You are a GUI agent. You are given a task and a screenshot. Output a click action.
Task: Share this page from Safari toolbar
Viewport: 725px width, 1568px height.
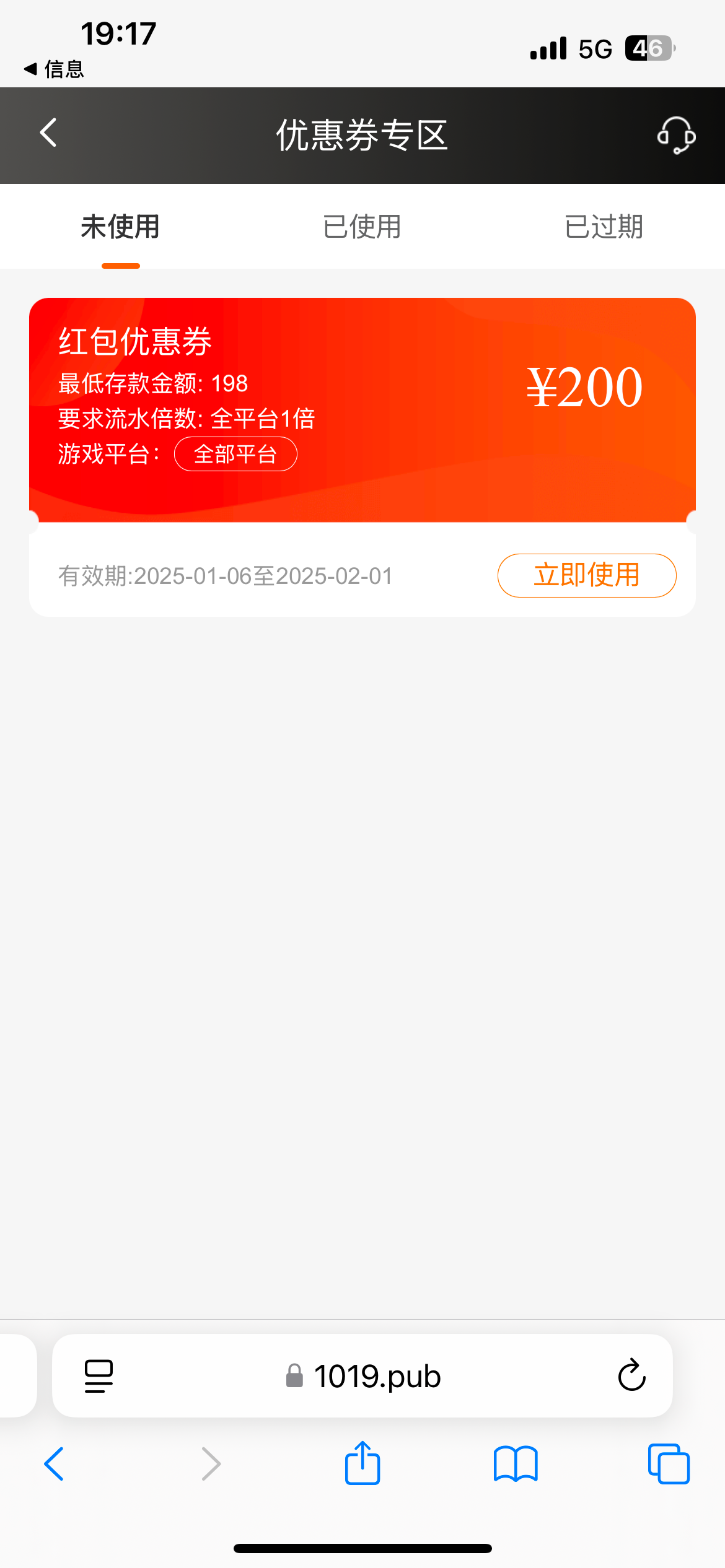pos(362,1463)
